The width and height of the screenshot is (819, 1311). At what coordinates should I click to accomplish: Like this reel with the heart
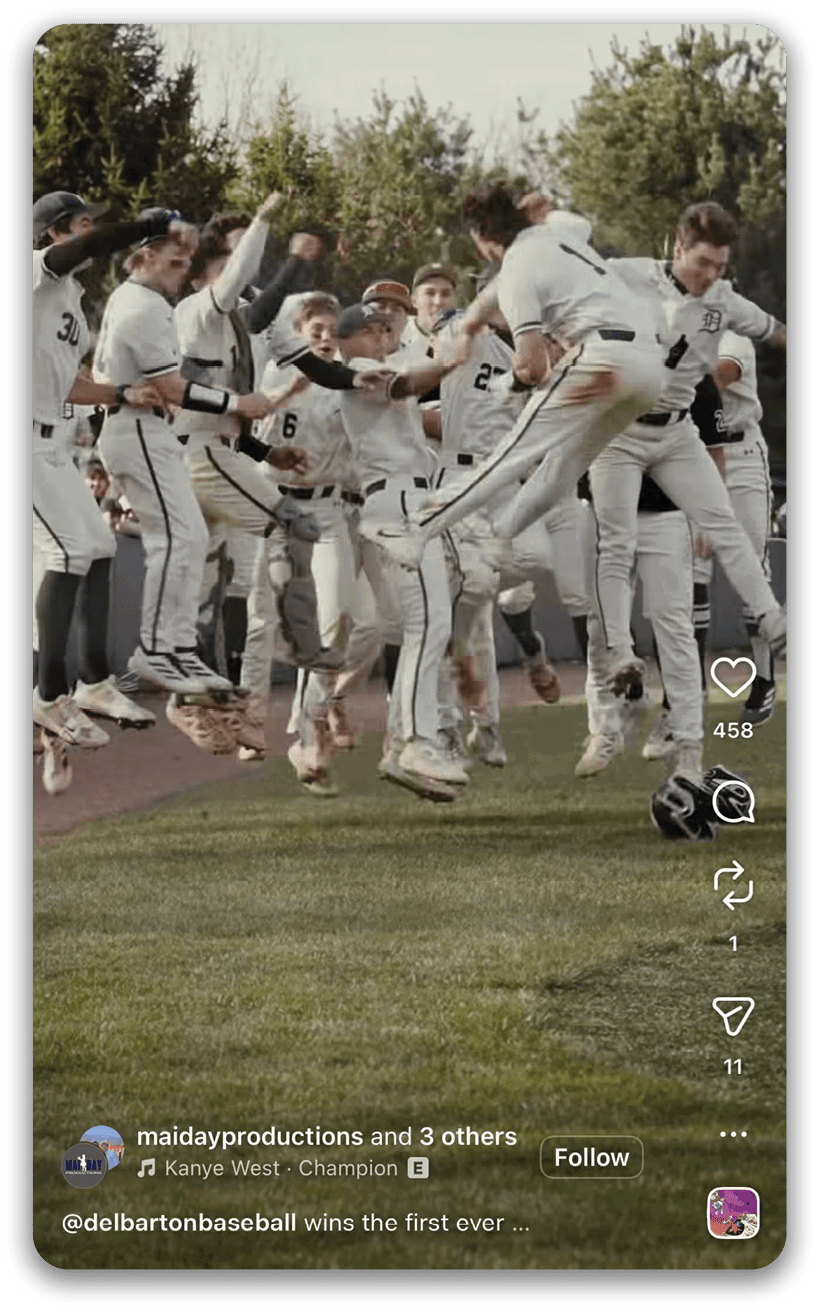(x=733, y=678)
